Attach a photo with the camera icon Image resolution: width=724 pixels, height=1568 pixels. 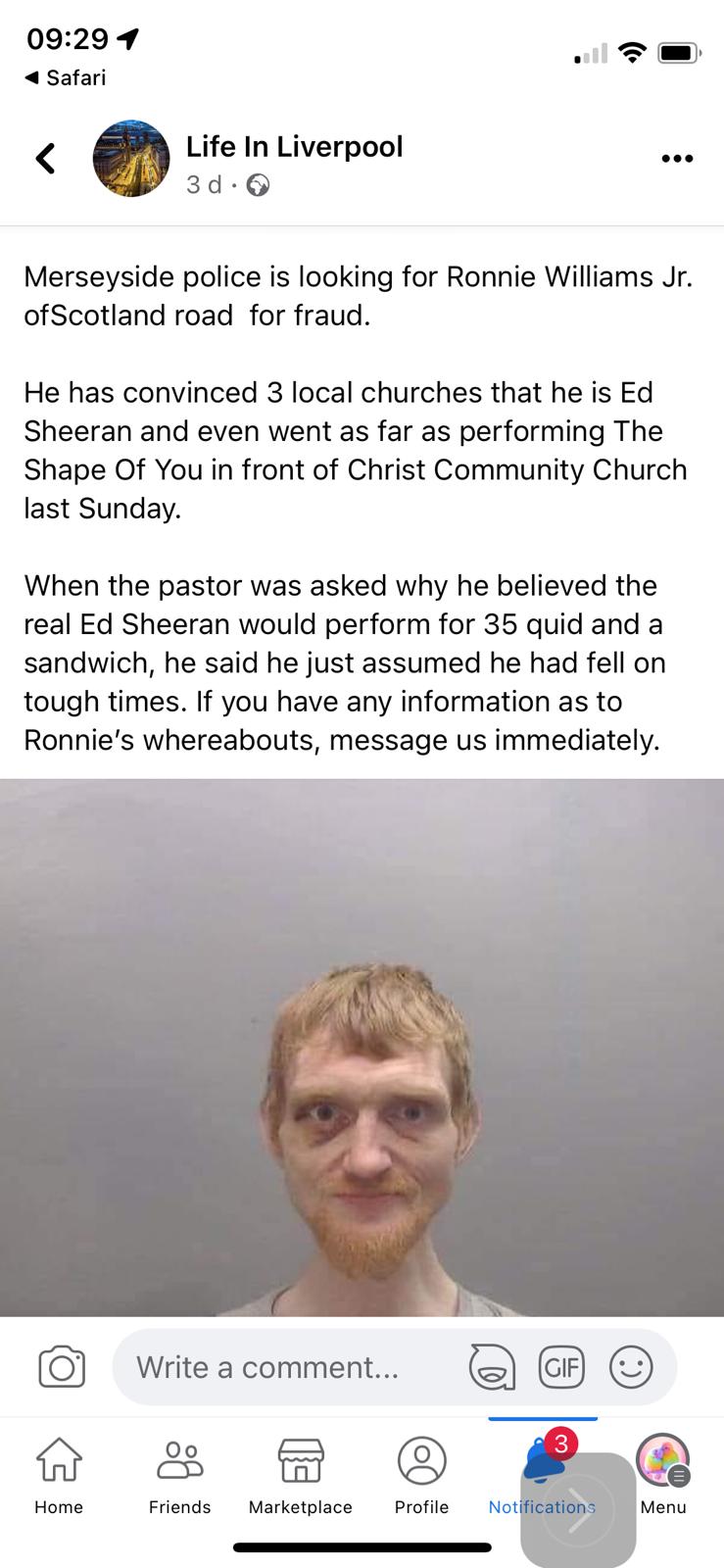pos(62,1367)
